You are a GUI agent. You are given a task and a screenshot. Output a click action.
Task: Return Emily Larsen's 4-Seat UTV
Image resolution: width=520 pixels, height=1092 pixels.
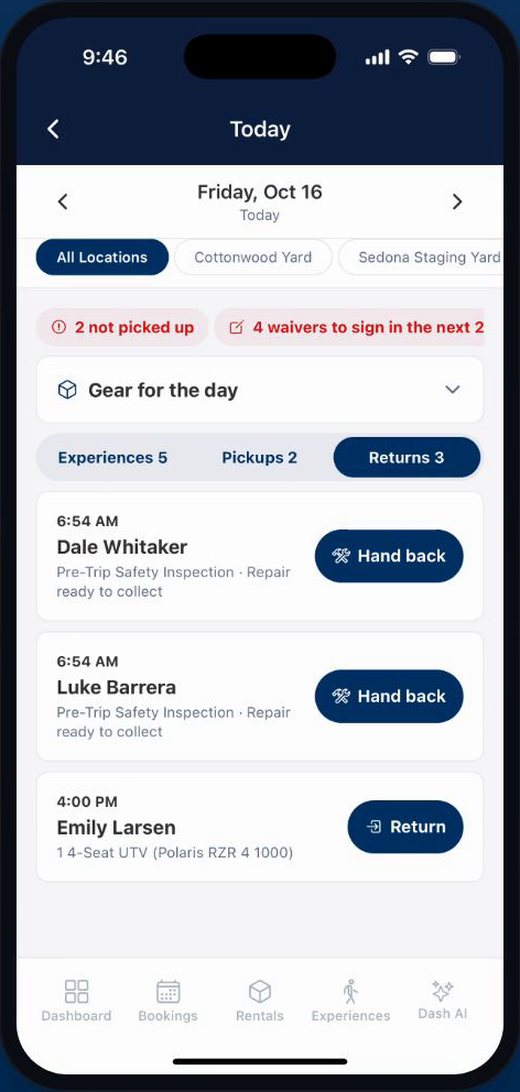point(405,827)
